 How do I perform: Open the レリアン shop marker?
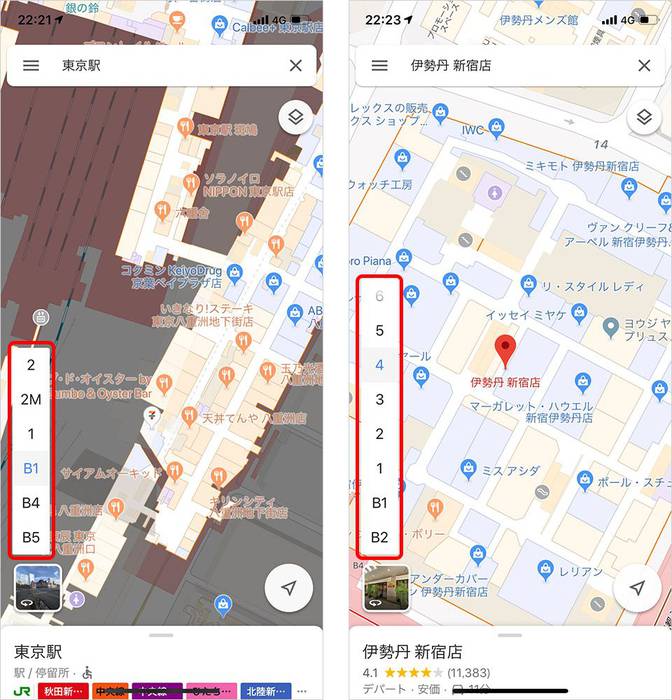click(546, 570)
